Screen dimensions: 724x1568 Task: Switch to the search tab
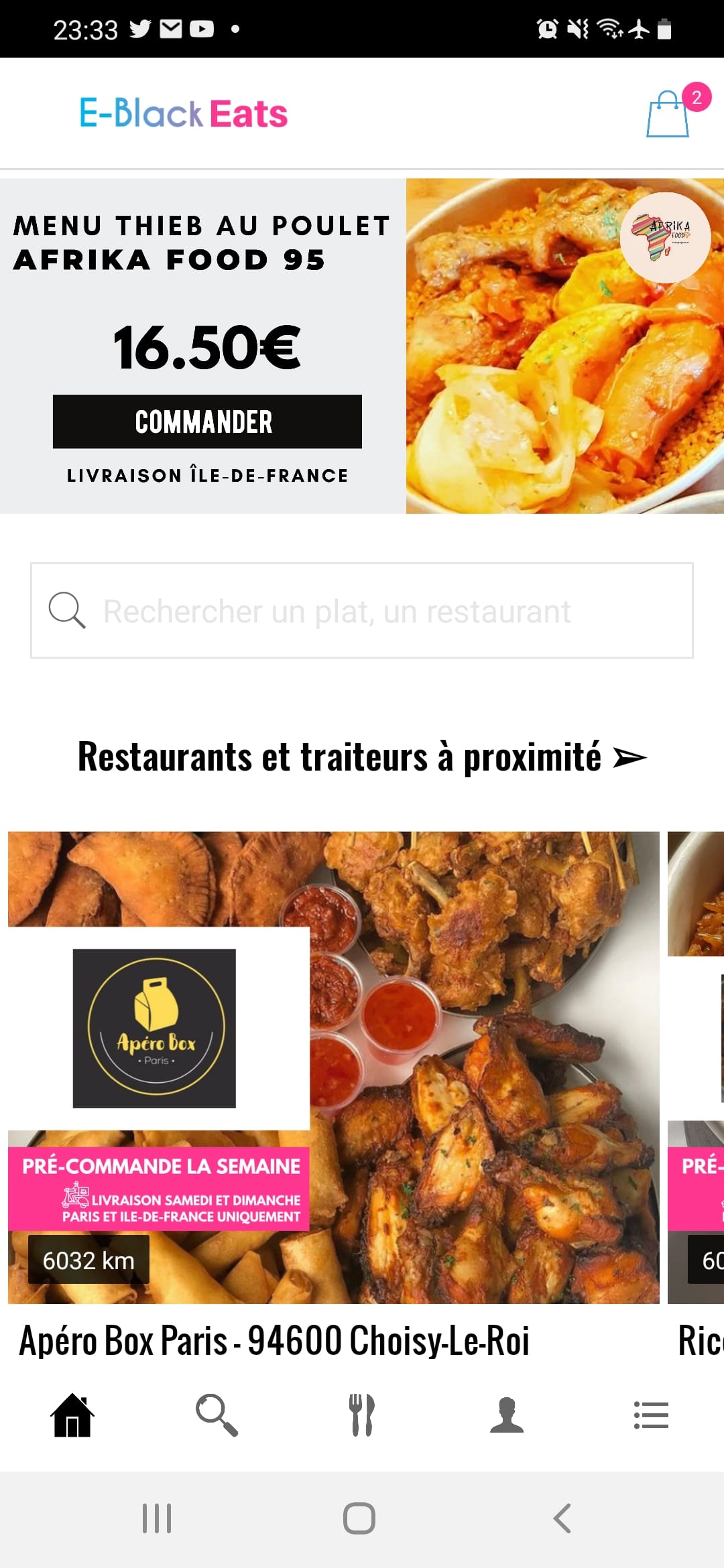point(217,1415)
